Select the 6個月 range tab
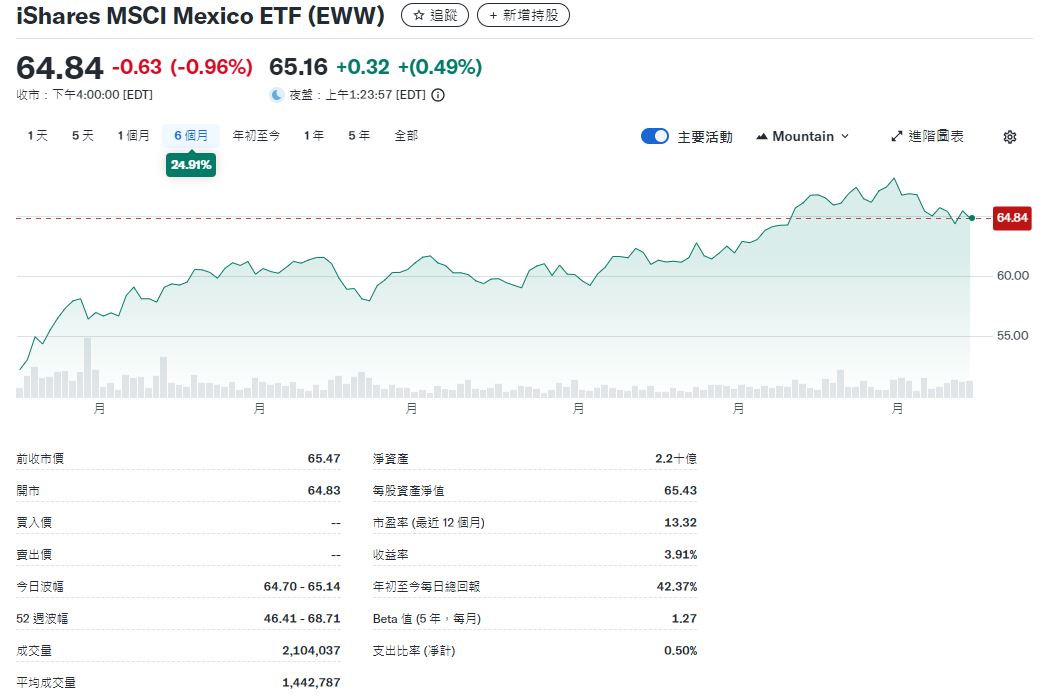Viewport: 1050px width, 696px height. click(x=191, y=135)
